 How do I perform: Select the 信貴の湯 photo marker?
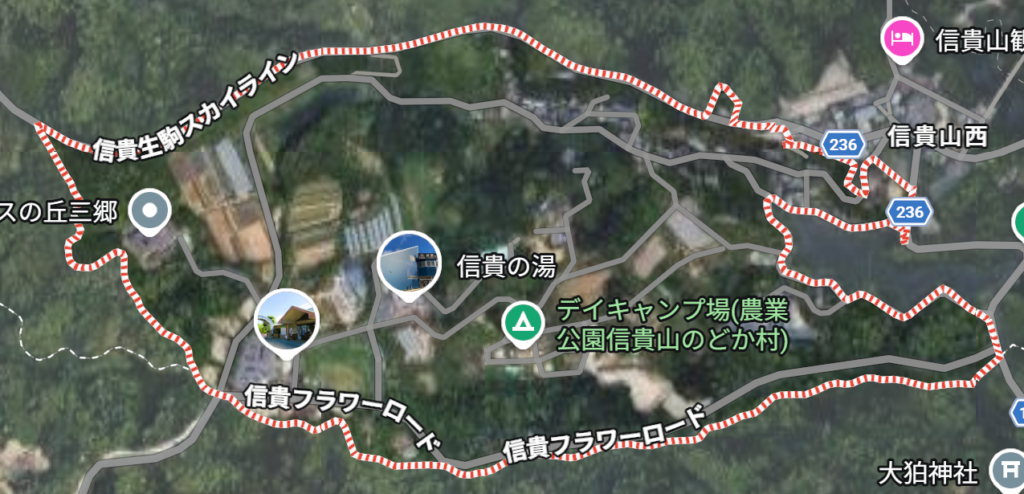(410, 264)
